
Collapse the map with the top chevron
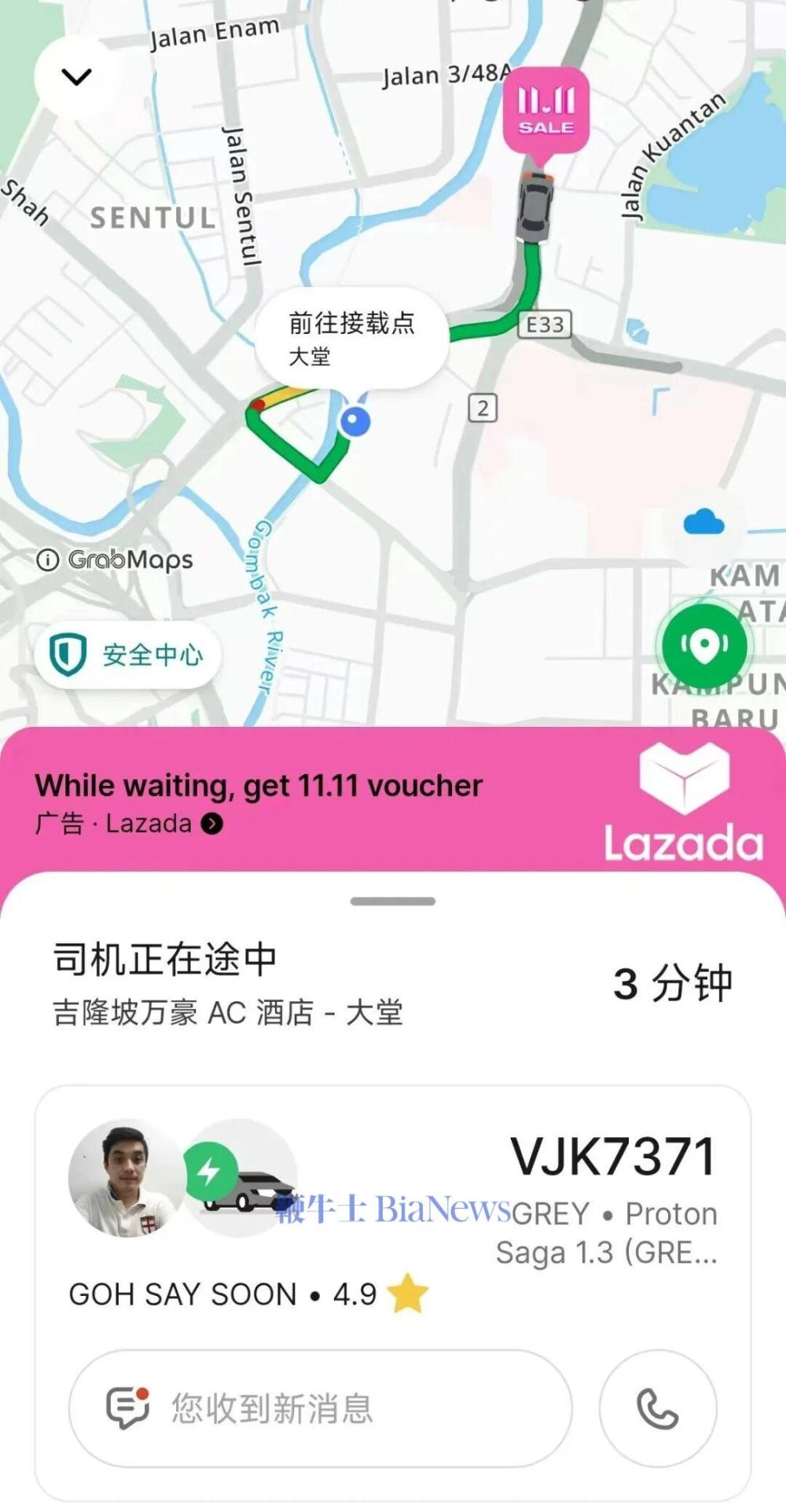[x=75, y=76]
